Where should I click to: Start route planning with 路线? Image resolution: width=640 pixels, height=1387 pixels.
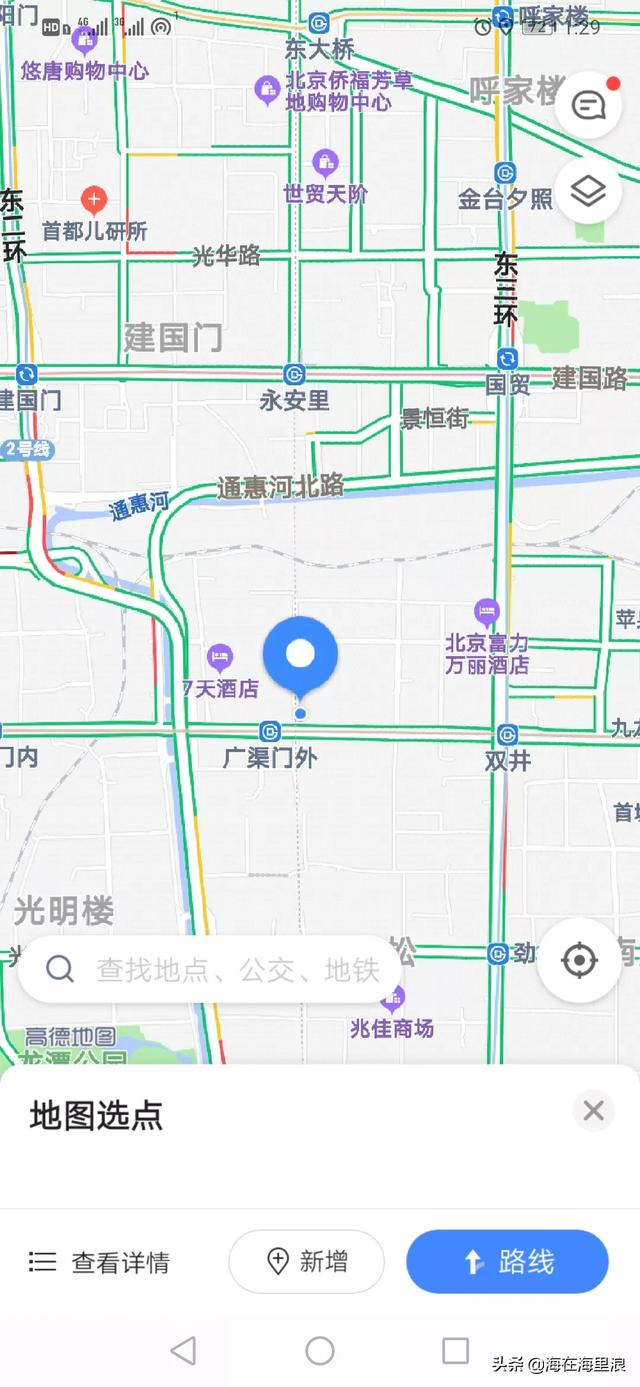(507, 1262)
